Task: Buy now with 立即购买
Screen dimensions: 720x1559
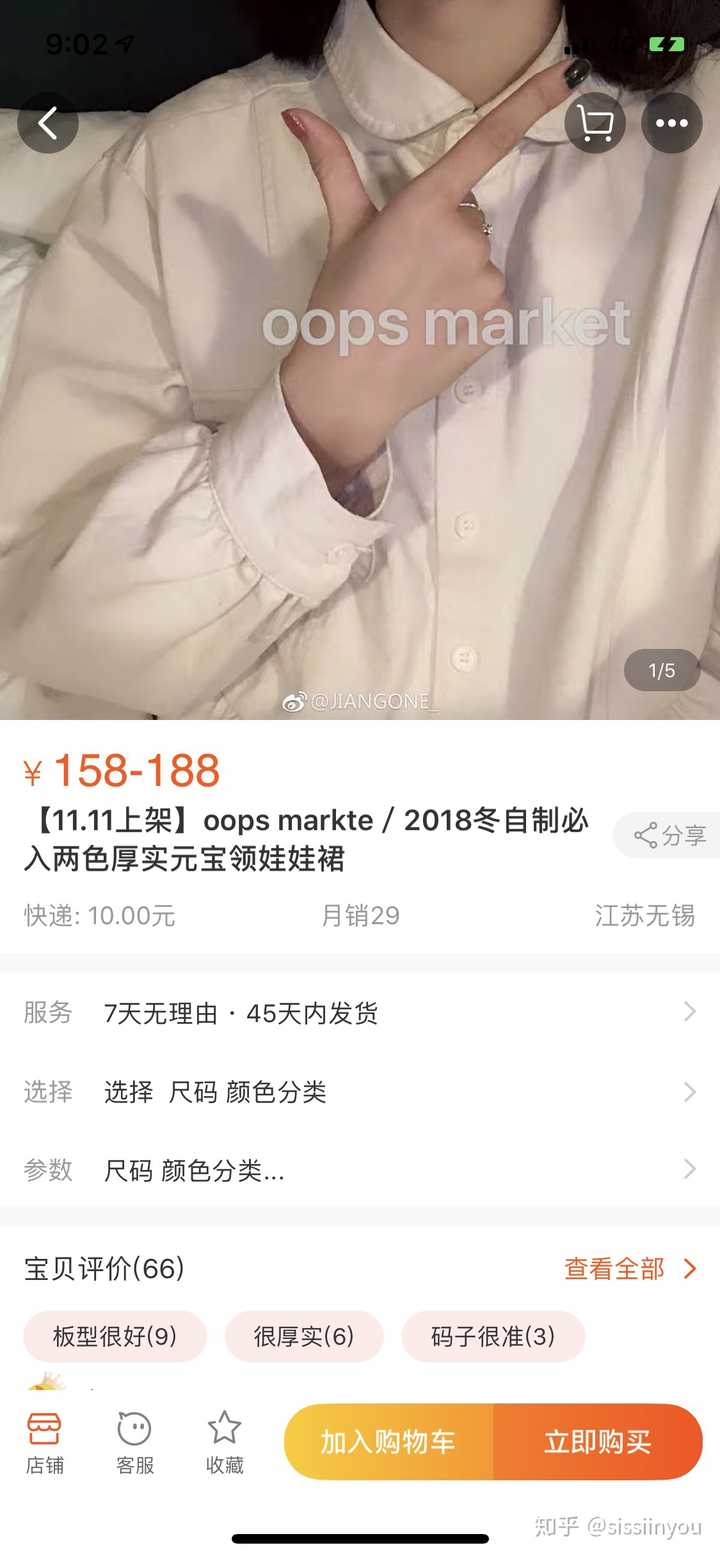Action: tap(598, 1442)
